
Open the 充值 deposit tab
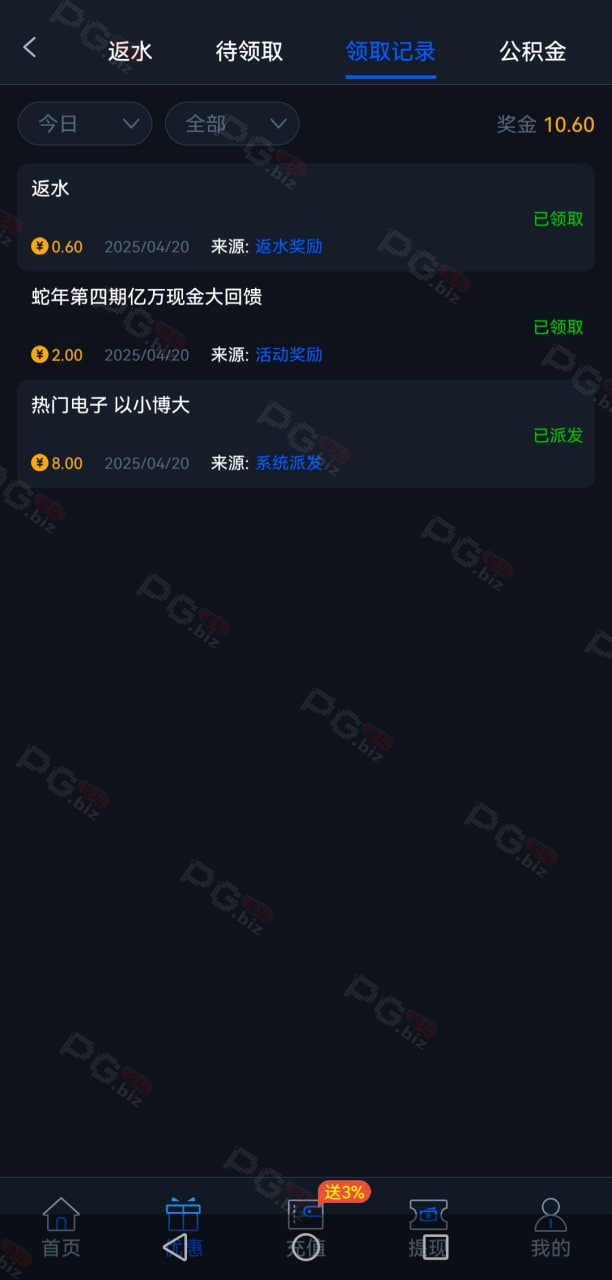tap(306, 1228)
